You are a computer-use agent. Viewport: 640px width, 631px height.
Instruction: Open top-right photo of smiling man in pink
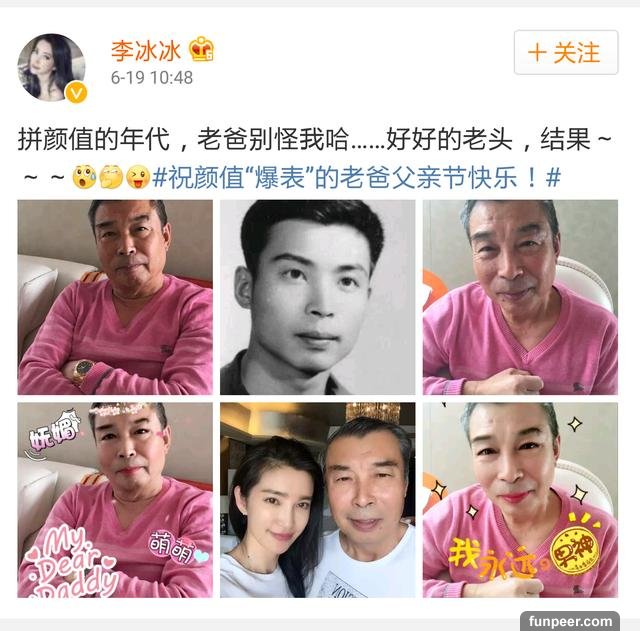pyautogui.click(x=520, y=297)
